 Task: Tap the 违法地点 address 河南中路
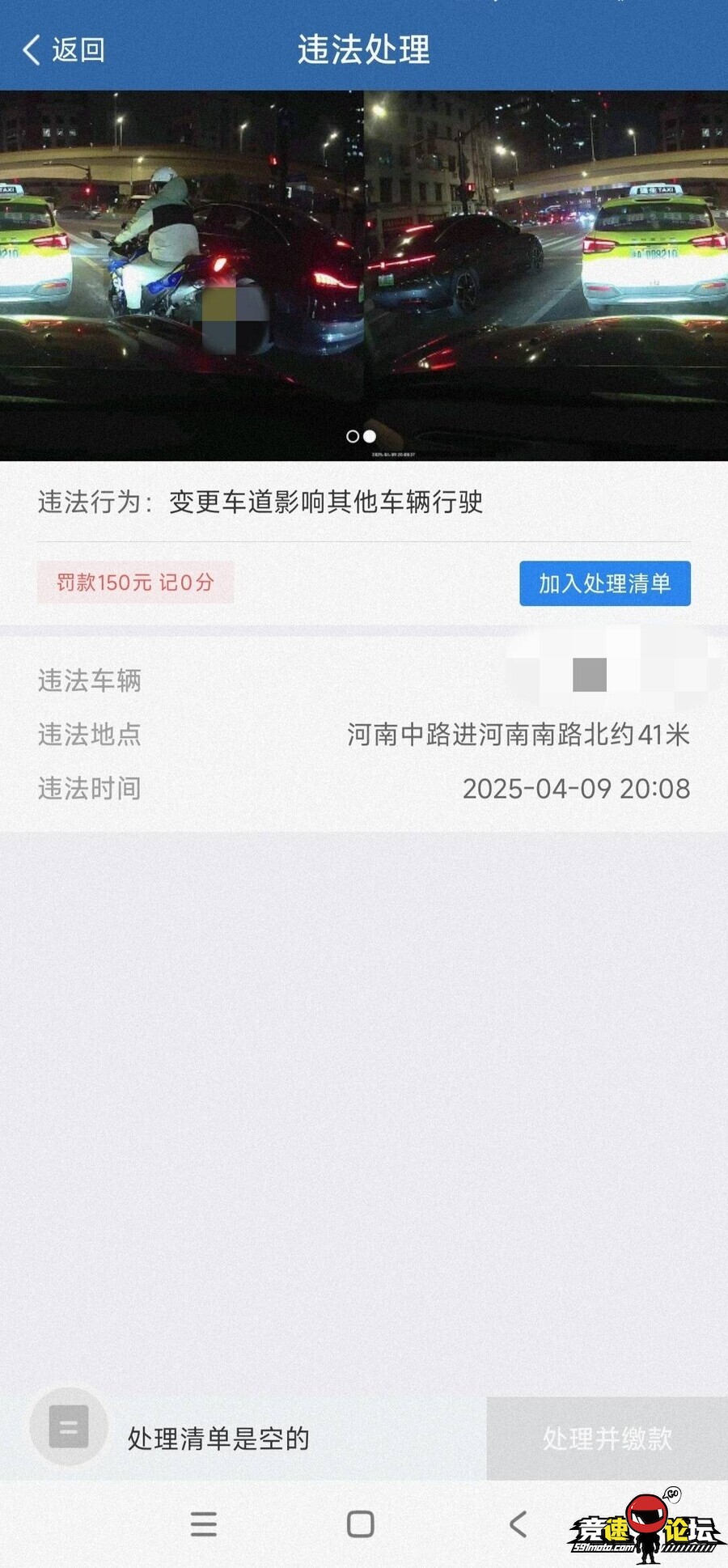tap(518, 735)
